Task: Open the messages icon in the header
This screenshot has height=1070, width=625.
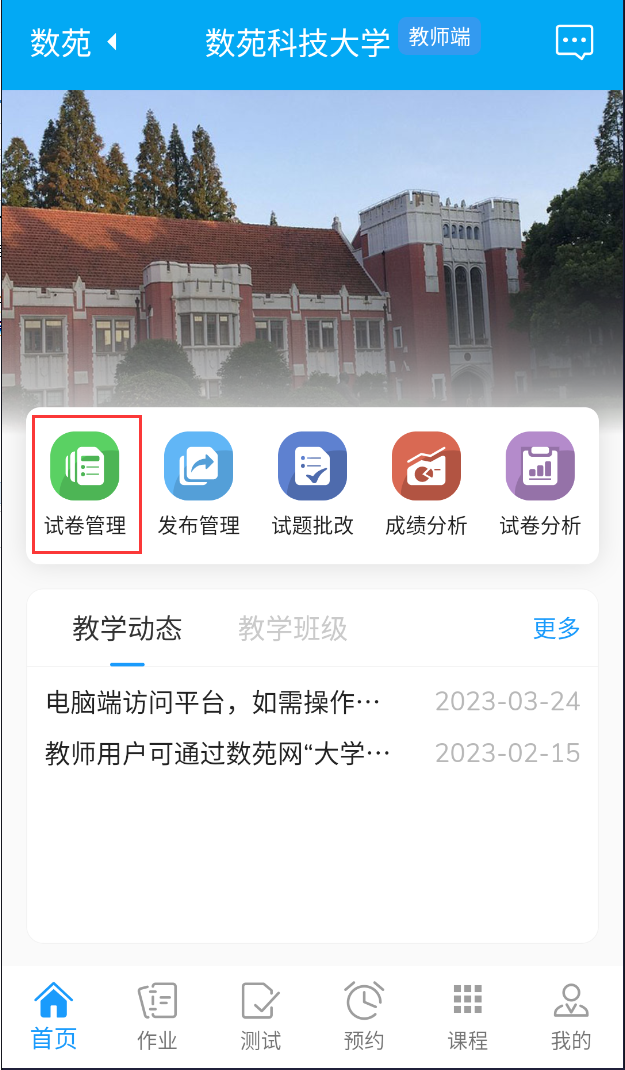Action: 574,43
